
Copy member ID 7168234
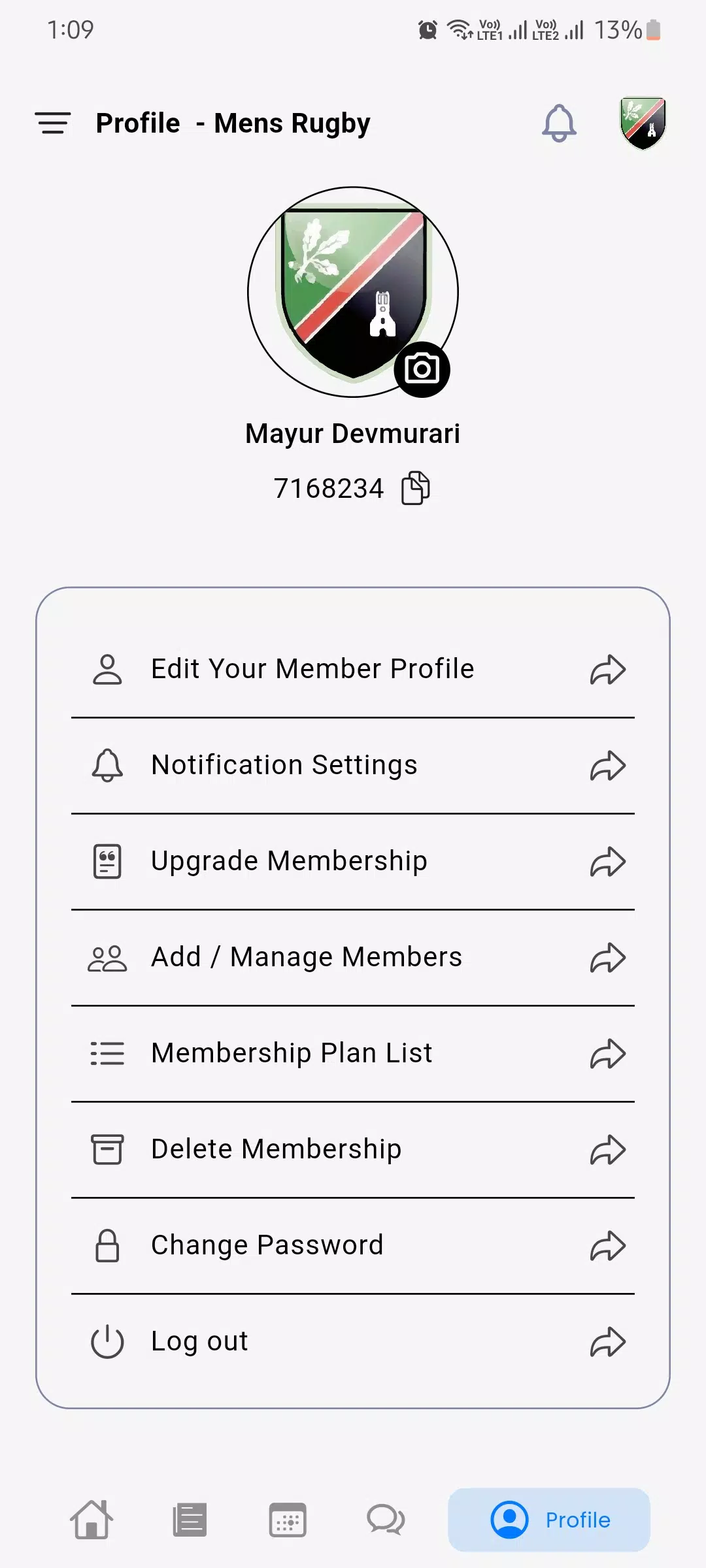click(x=416, y=488)
